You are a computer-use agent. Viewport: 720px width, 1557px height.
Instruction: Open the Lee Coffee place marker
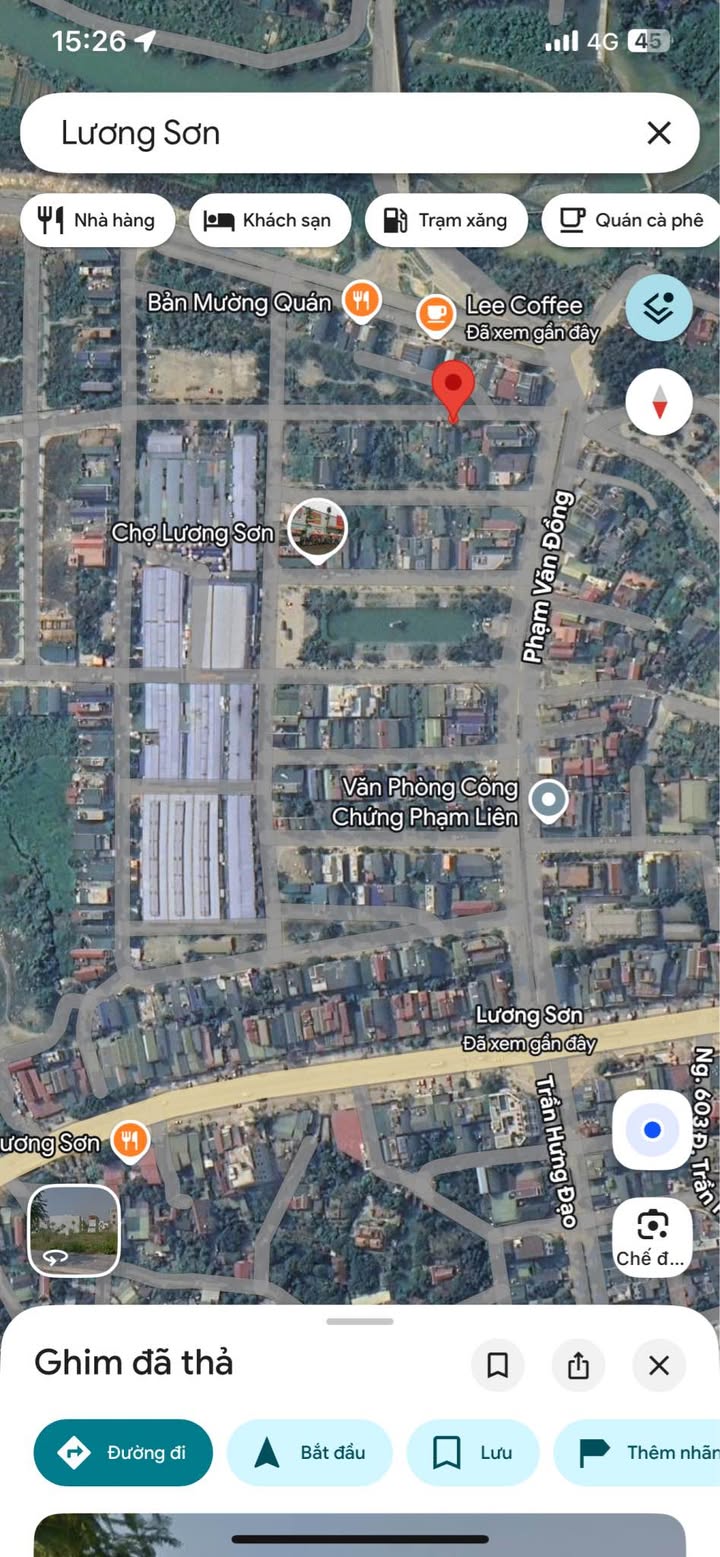pos(435,314)
